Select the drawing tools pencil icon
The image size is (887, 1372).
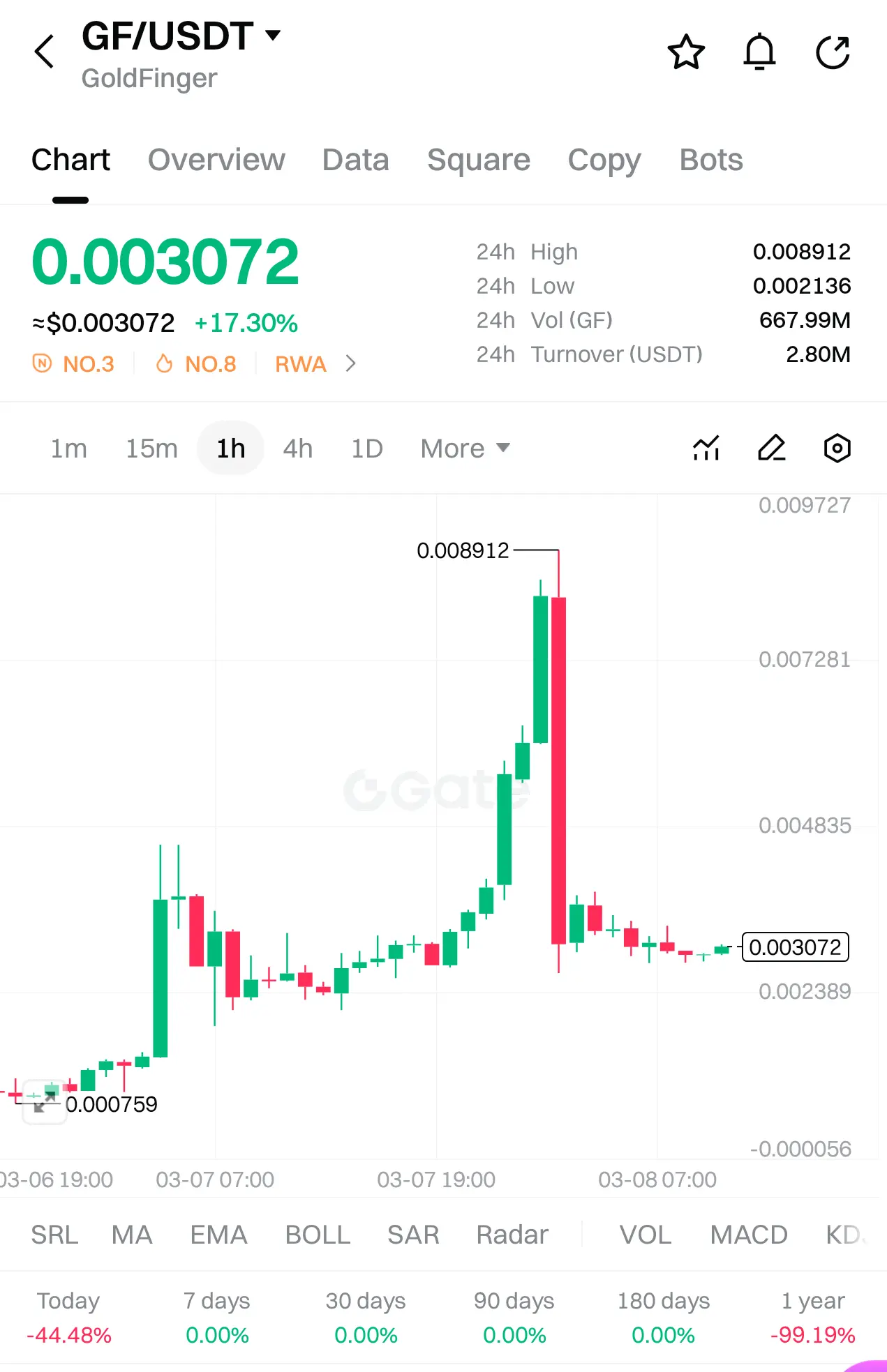(772, 448)
